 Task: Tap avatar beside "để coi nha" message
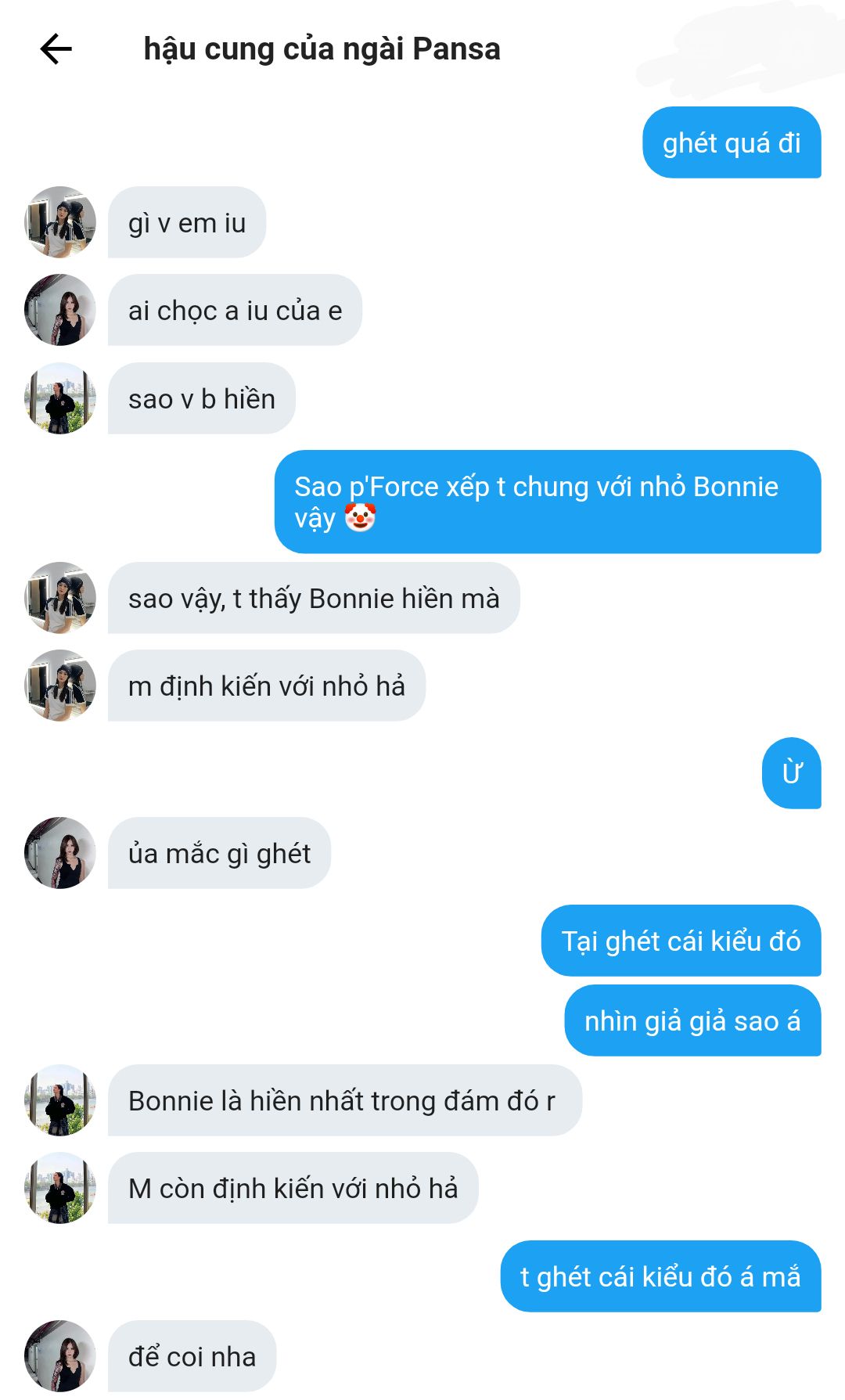pyautogui.click(x=60, y=1356)
